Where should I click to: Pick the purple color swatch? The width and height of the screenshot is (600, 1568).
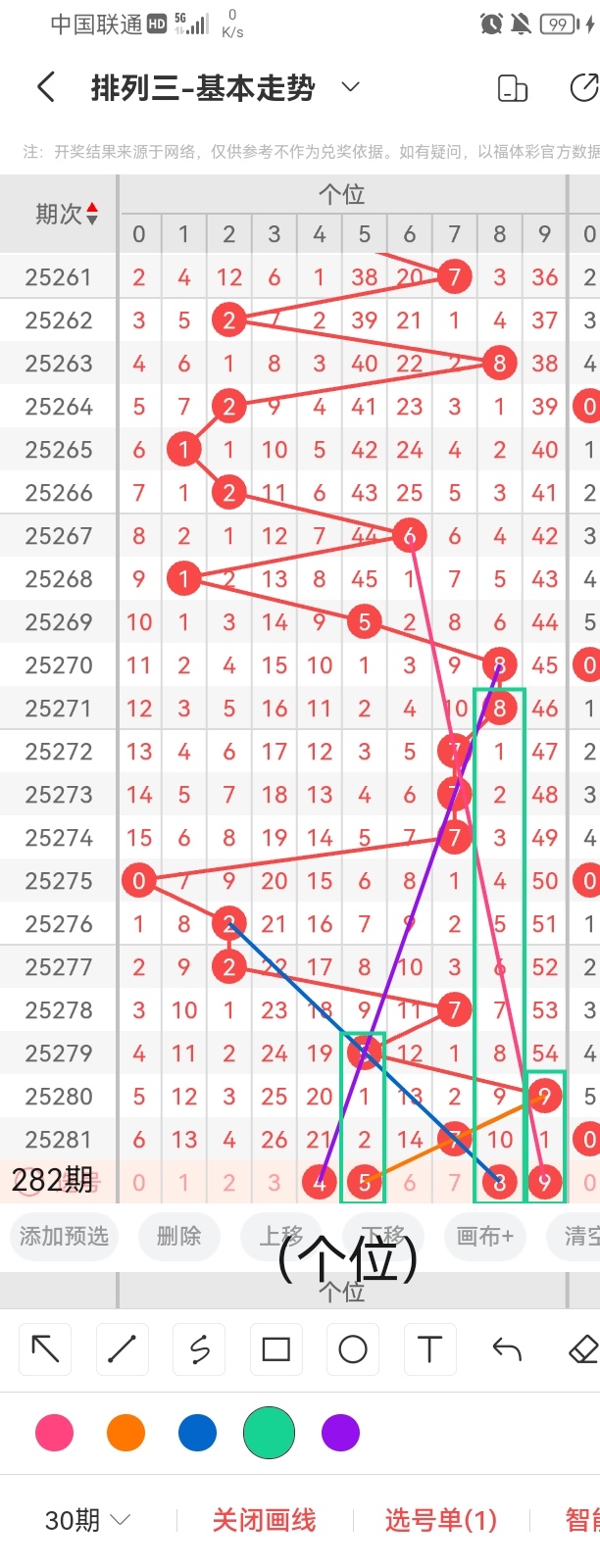340,1433
